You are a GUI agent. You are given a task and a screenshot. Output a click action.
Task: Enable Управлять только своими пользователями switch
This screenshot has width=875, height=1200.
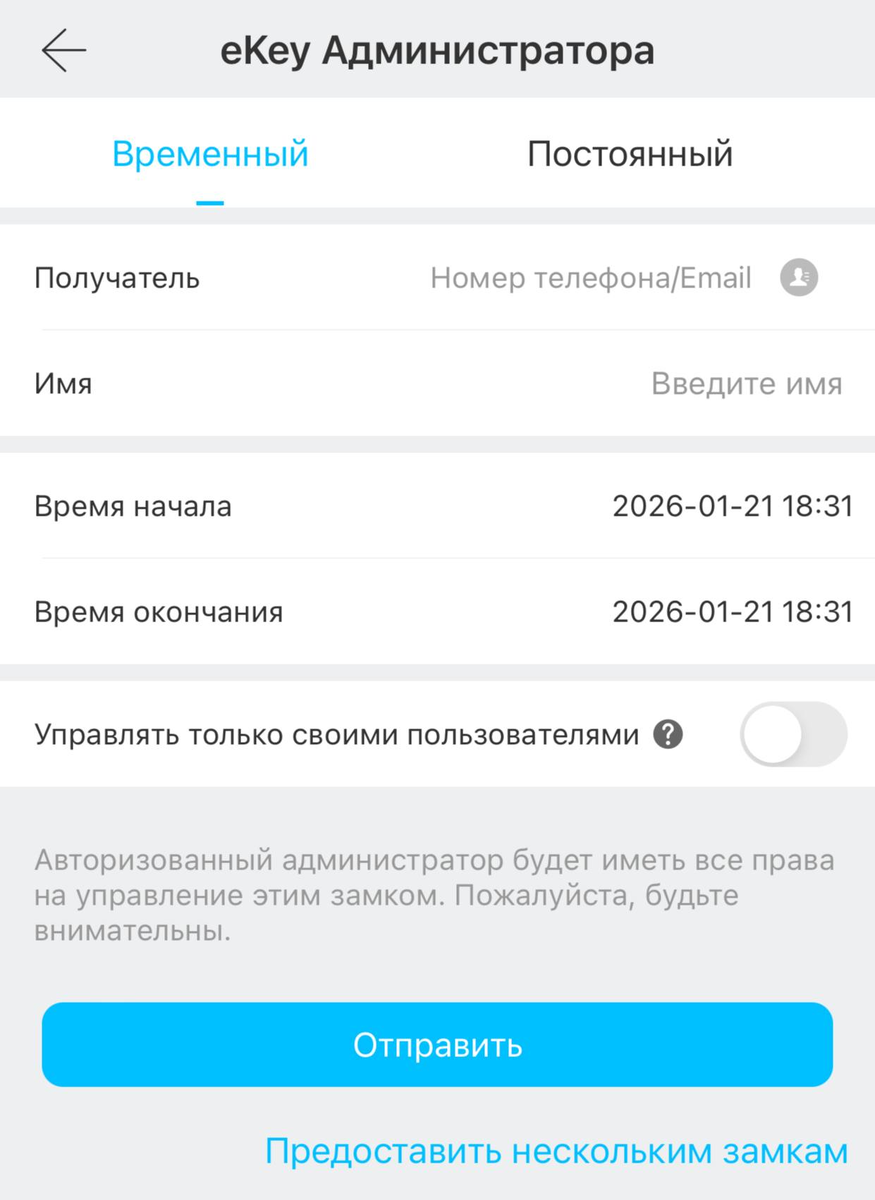793,735
